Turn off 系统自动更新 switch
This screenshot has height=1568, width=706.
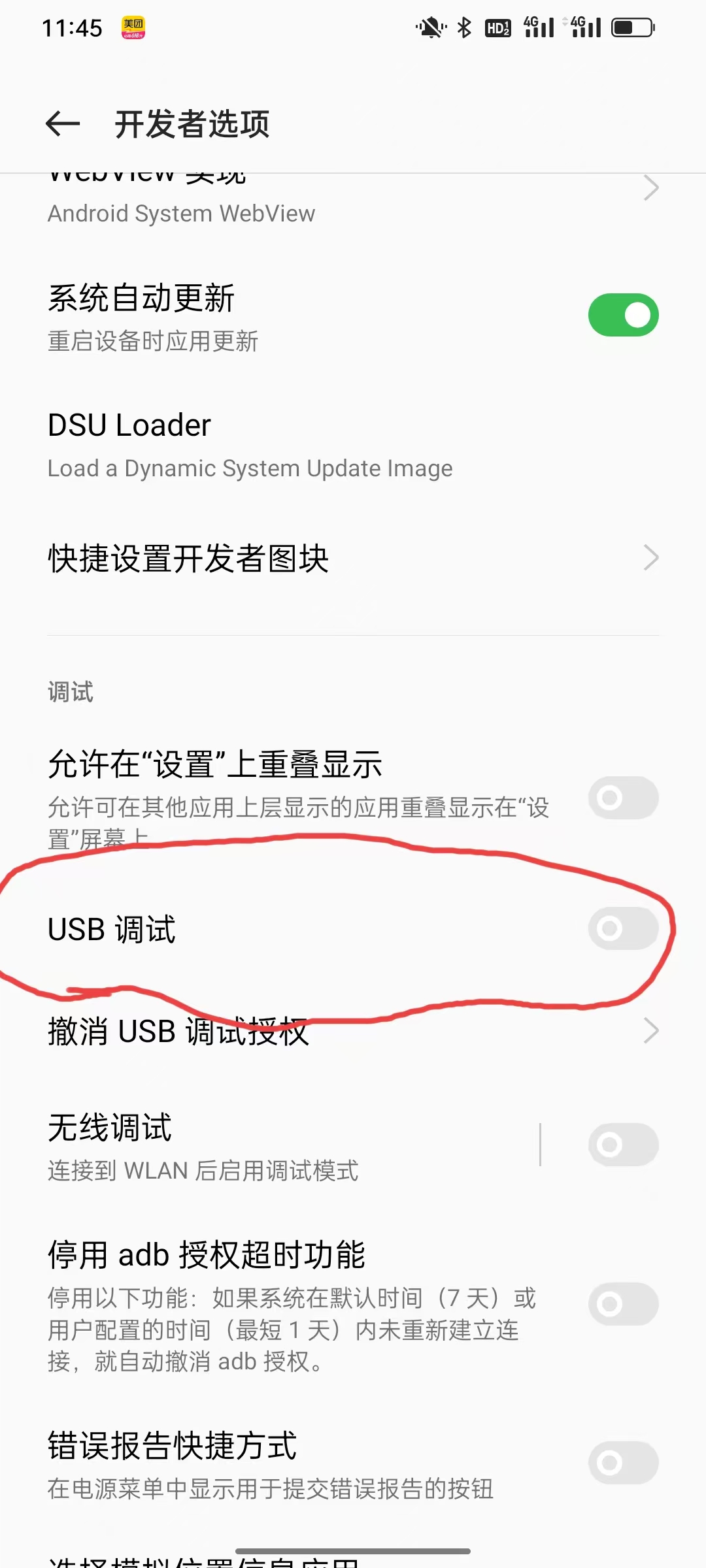(x=623, y=316)
